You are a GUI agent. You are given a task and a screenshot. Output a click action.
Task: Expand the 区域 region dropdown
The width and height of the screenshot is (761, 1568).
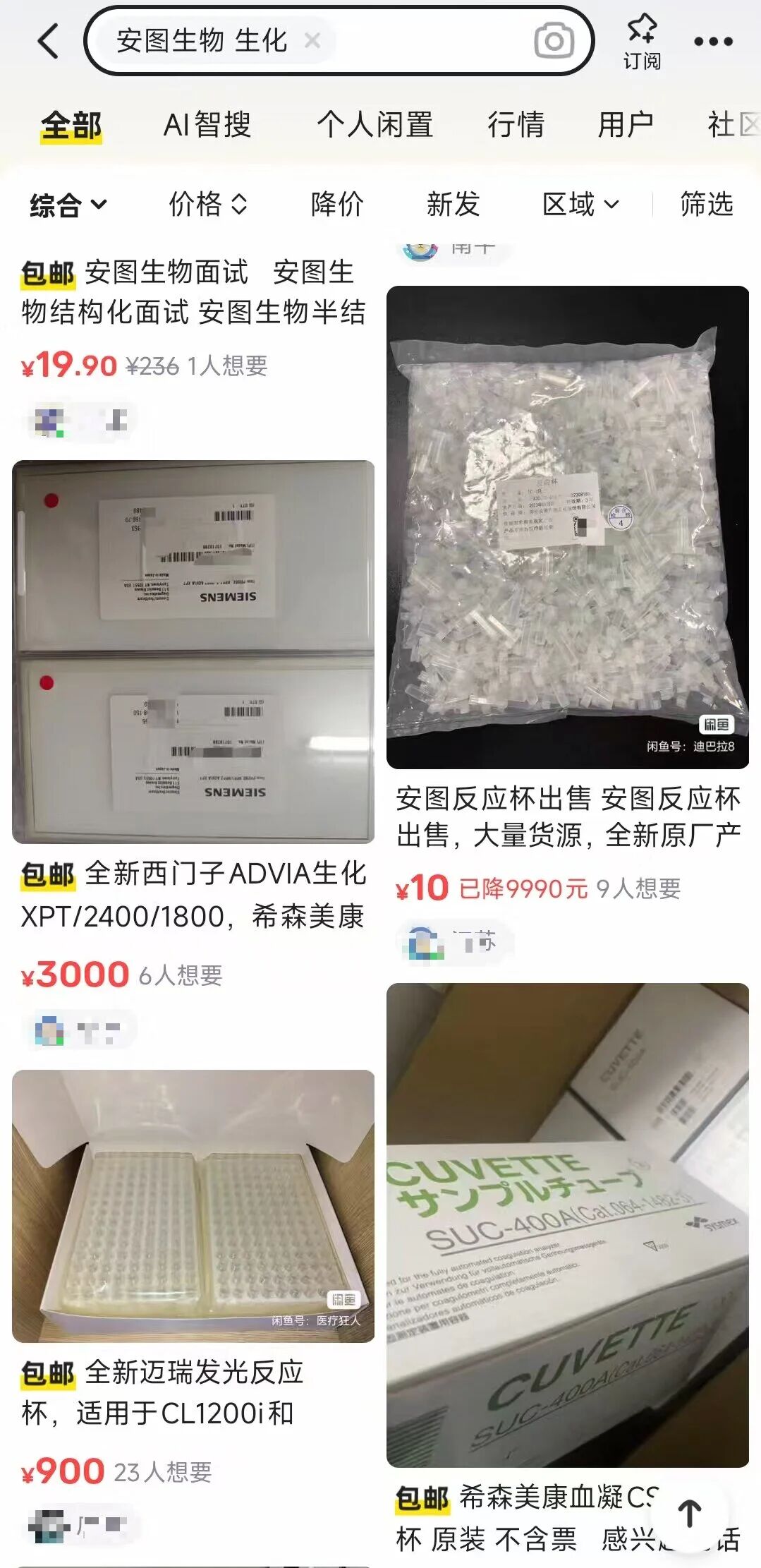(x=580, y=205)
